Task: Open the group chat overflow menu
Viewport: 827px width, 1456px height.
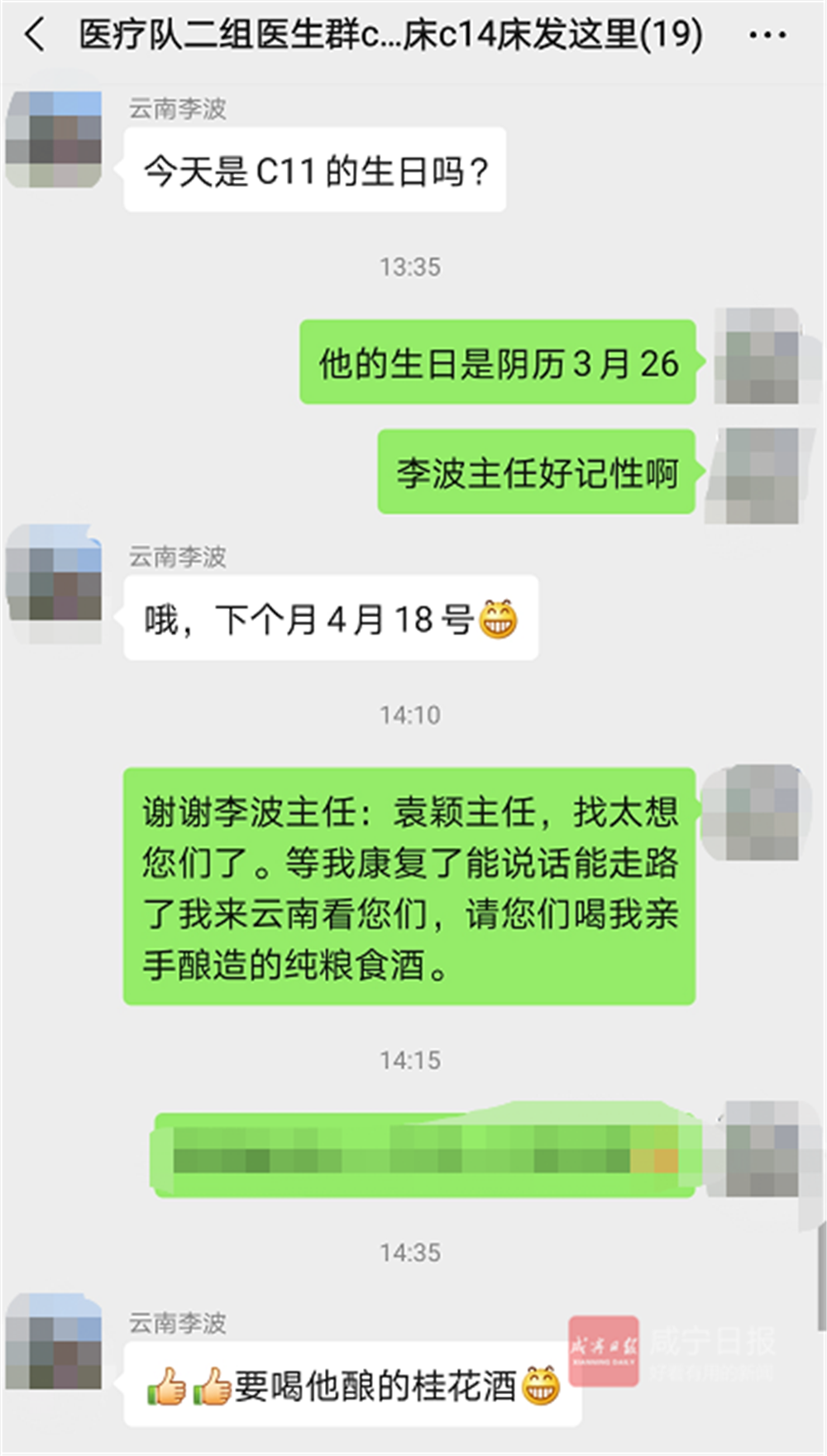Action: tap(767, 35)
